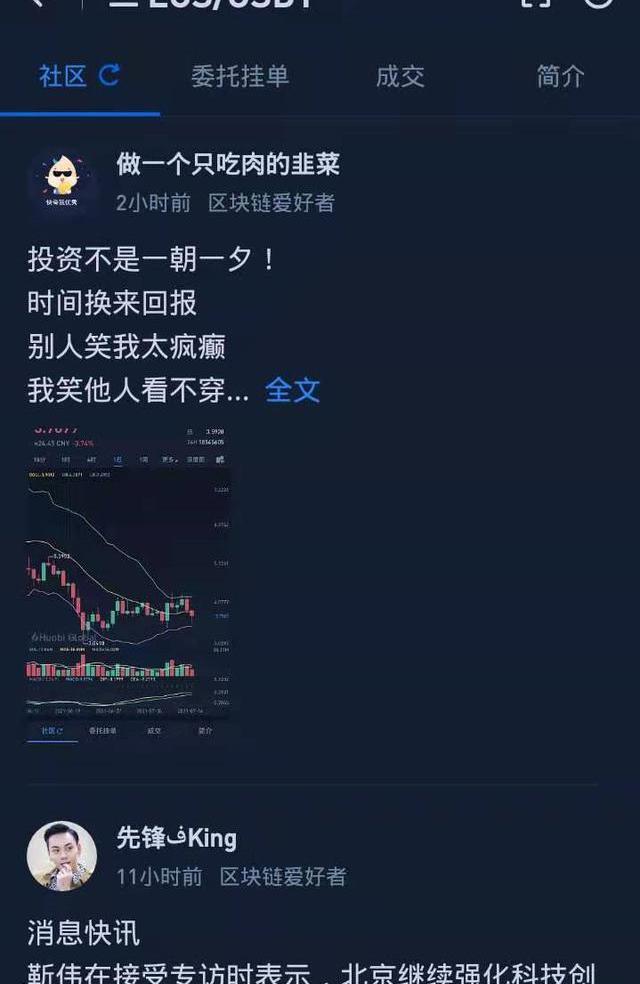Switch to the 简介 tab
This screenshot has height=984, width=640.
[560, 76]
